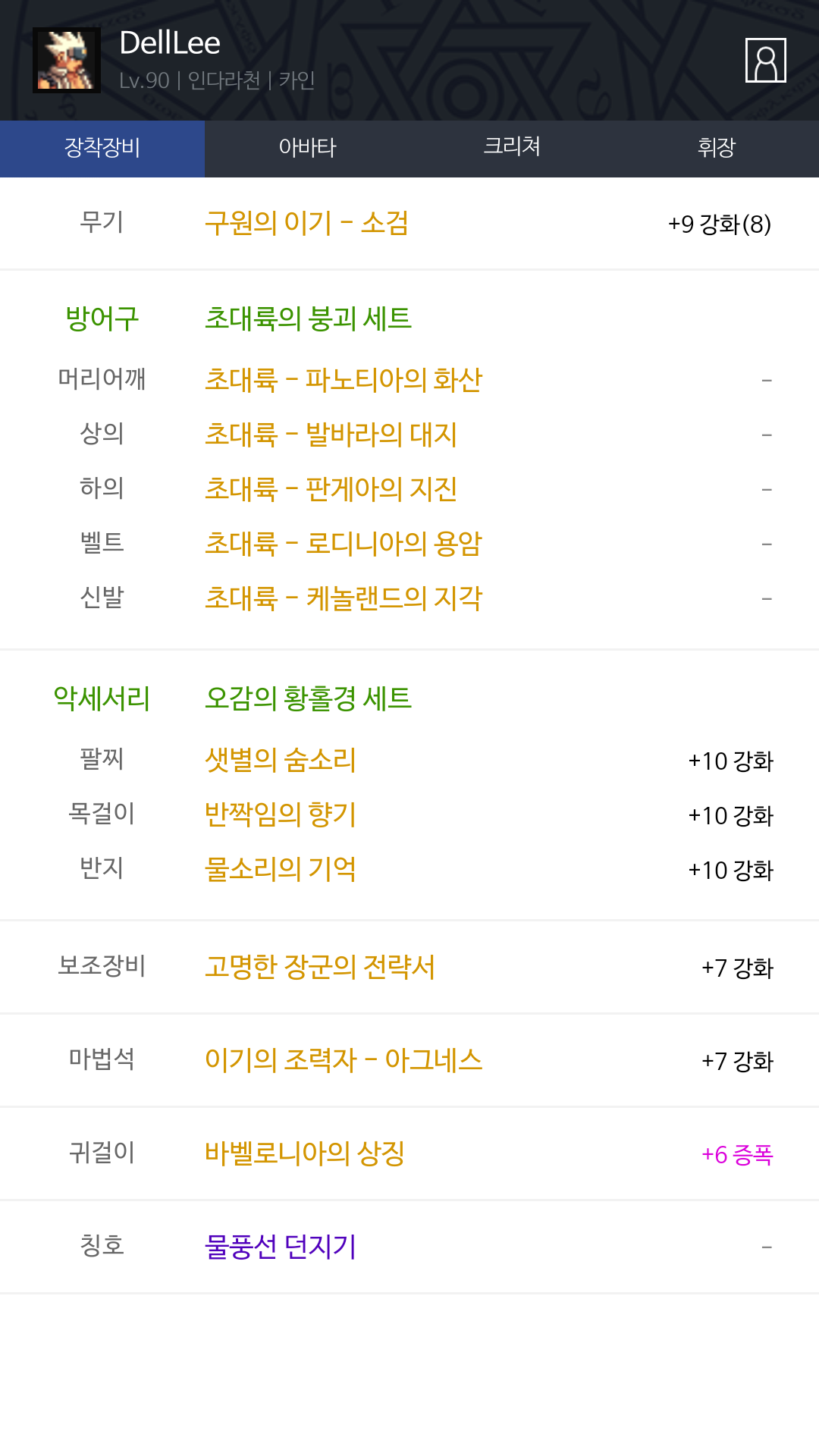Open 초대륙 - 파노티아의 화산 item
The image size is (819, 1456).
[344, 380]
